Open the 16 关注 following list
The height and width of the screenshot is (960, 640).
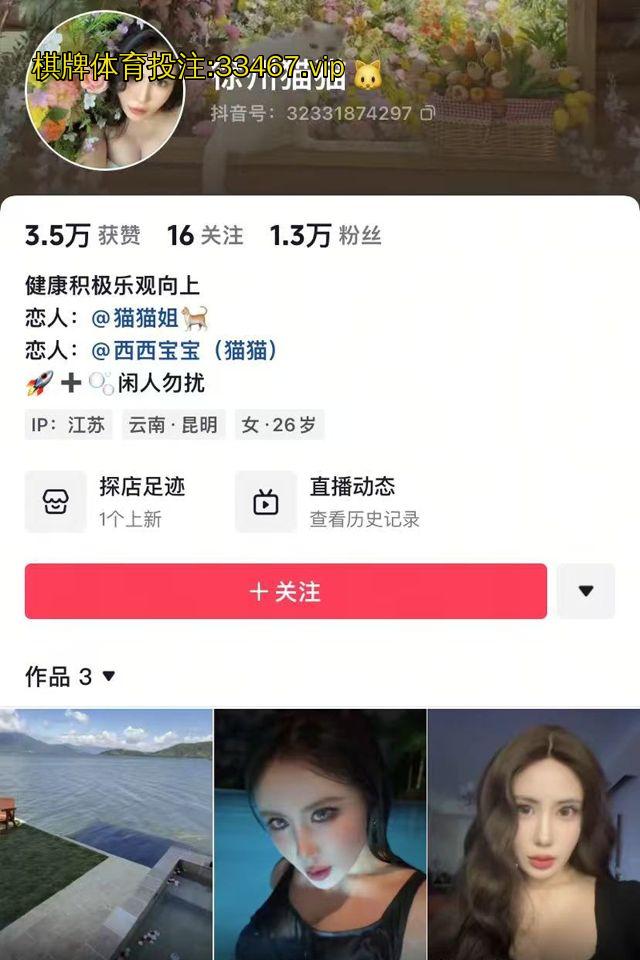coord(205,236)
